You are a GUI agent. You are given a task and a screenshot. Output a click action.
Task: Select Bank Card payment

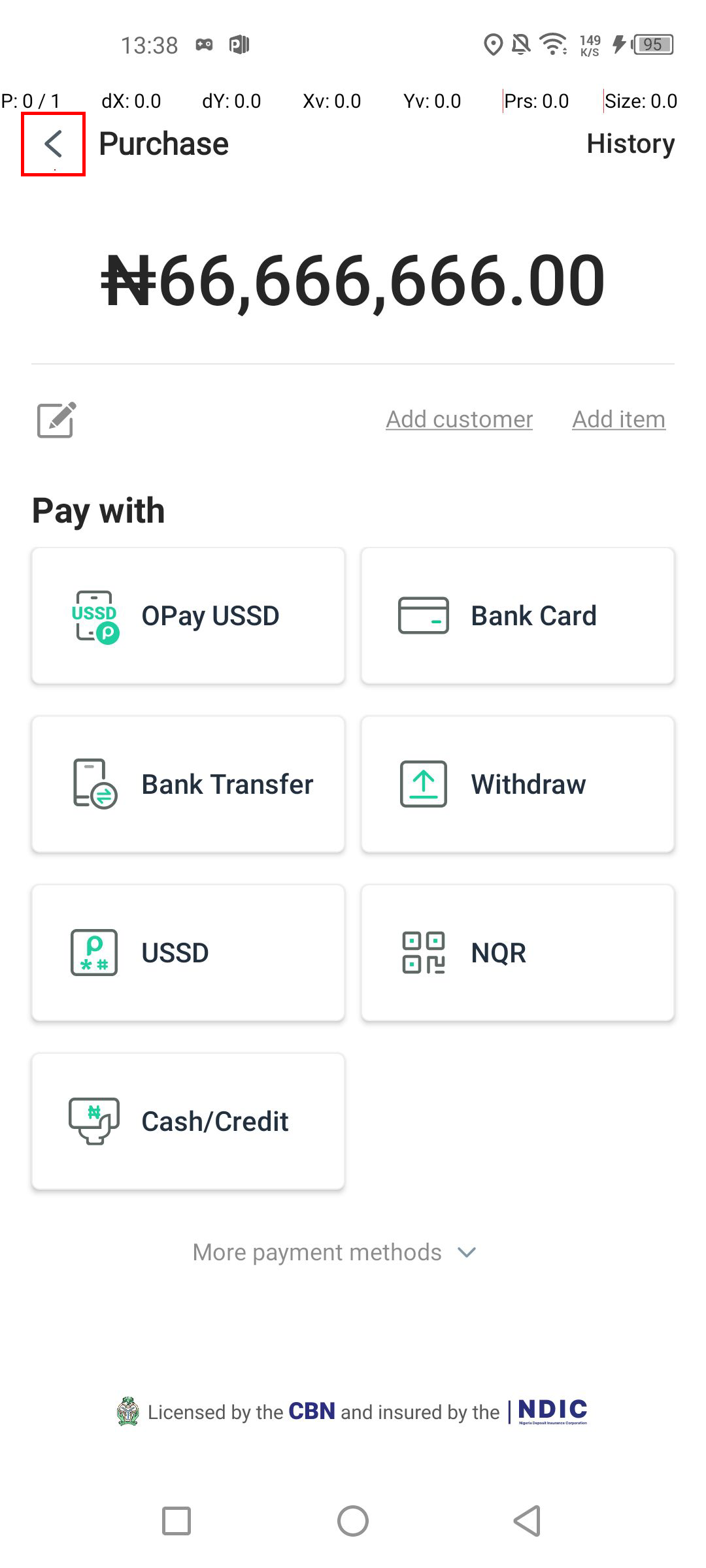(x=517, y=615)
